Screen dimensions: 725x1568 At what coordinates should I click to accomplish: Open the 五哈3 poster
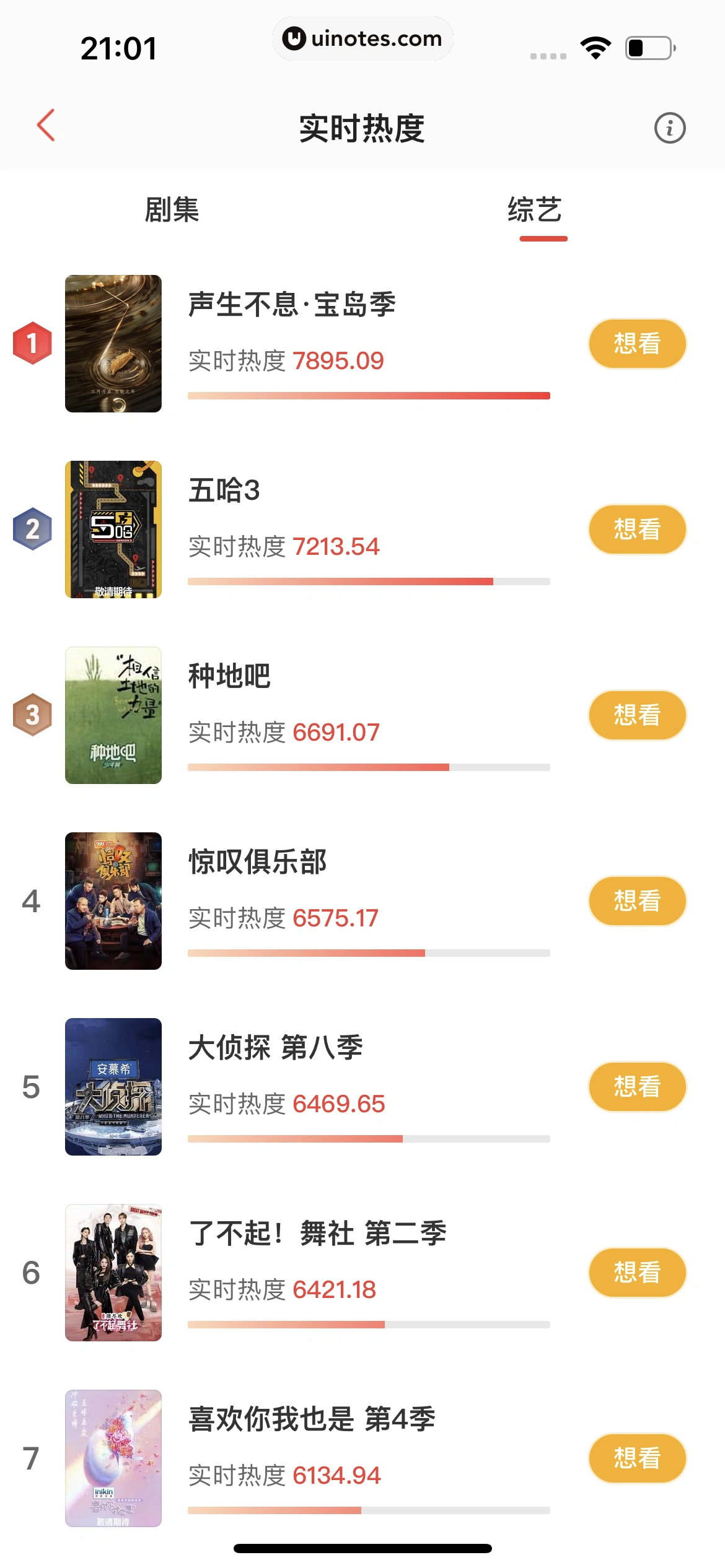coord(113,529)
